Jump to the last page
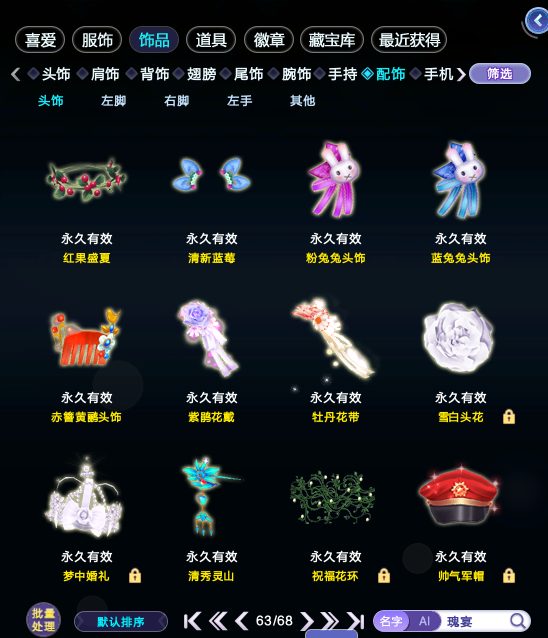The image size is (548, 638). [356, 621]
